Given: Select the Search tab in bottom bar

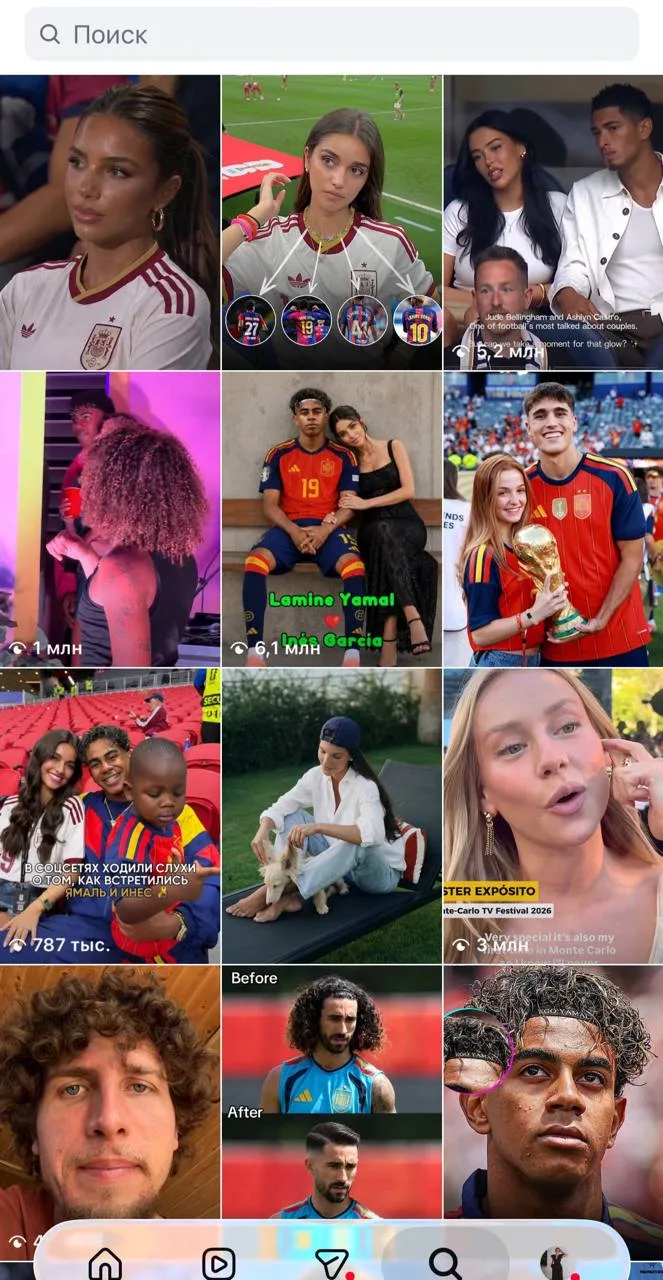Looking at the screenshot, I should (x=445, y=1263).
